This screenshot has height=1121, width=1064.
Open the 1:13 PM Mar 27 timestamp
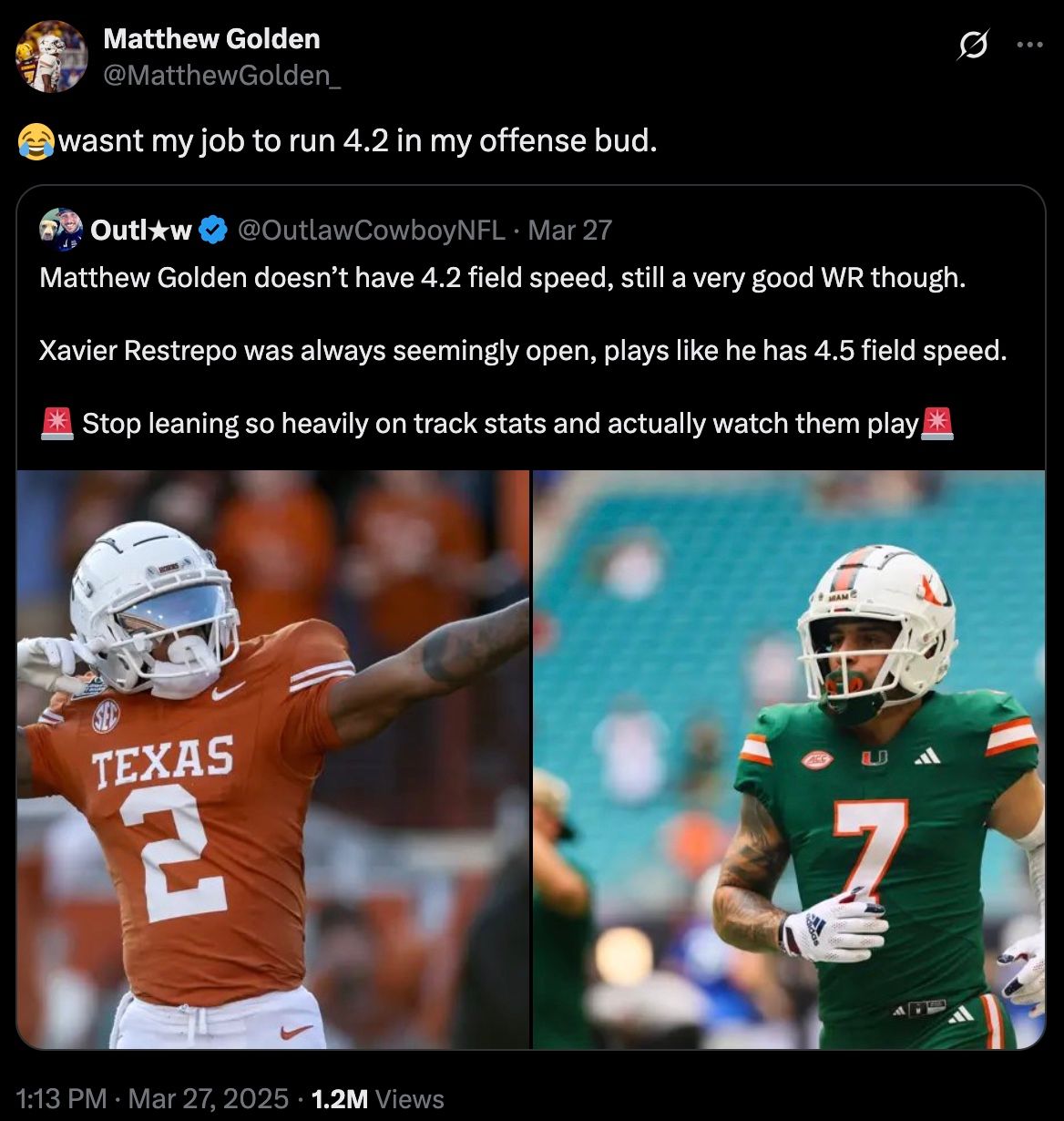pos(152,1099)
